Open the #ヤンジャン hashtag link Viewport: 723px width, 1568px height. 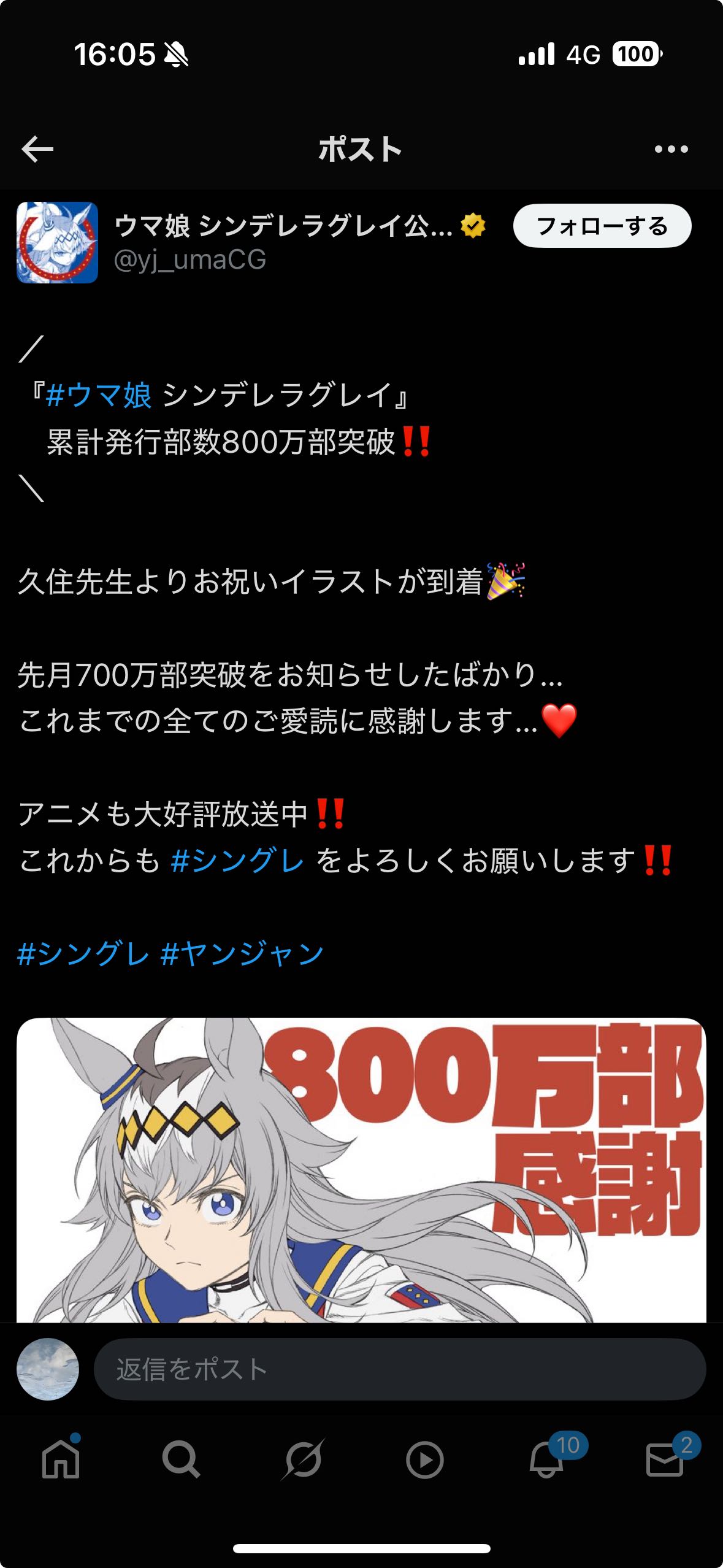tap(242, 954)
